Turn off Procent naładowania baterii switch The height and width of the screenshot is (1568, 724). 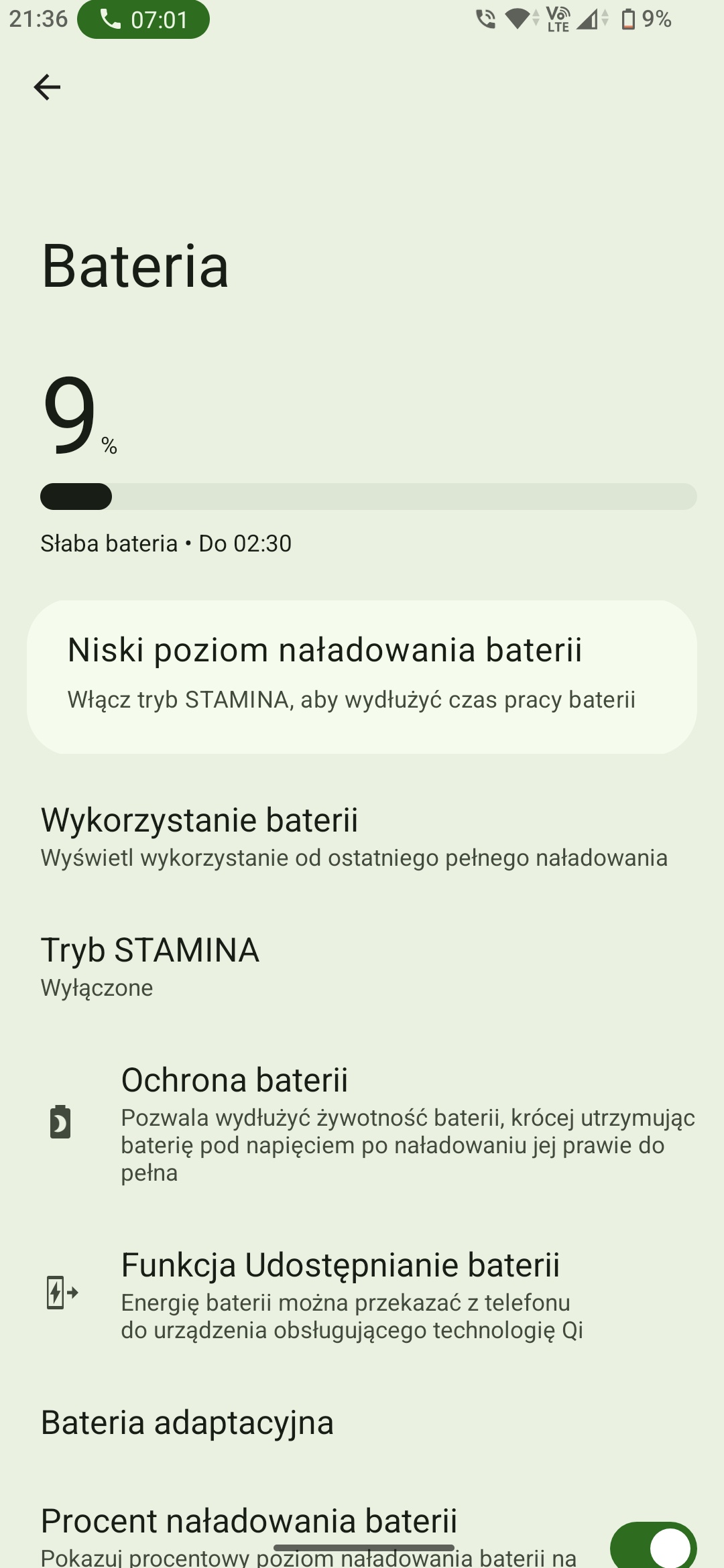pos(653,1545)
